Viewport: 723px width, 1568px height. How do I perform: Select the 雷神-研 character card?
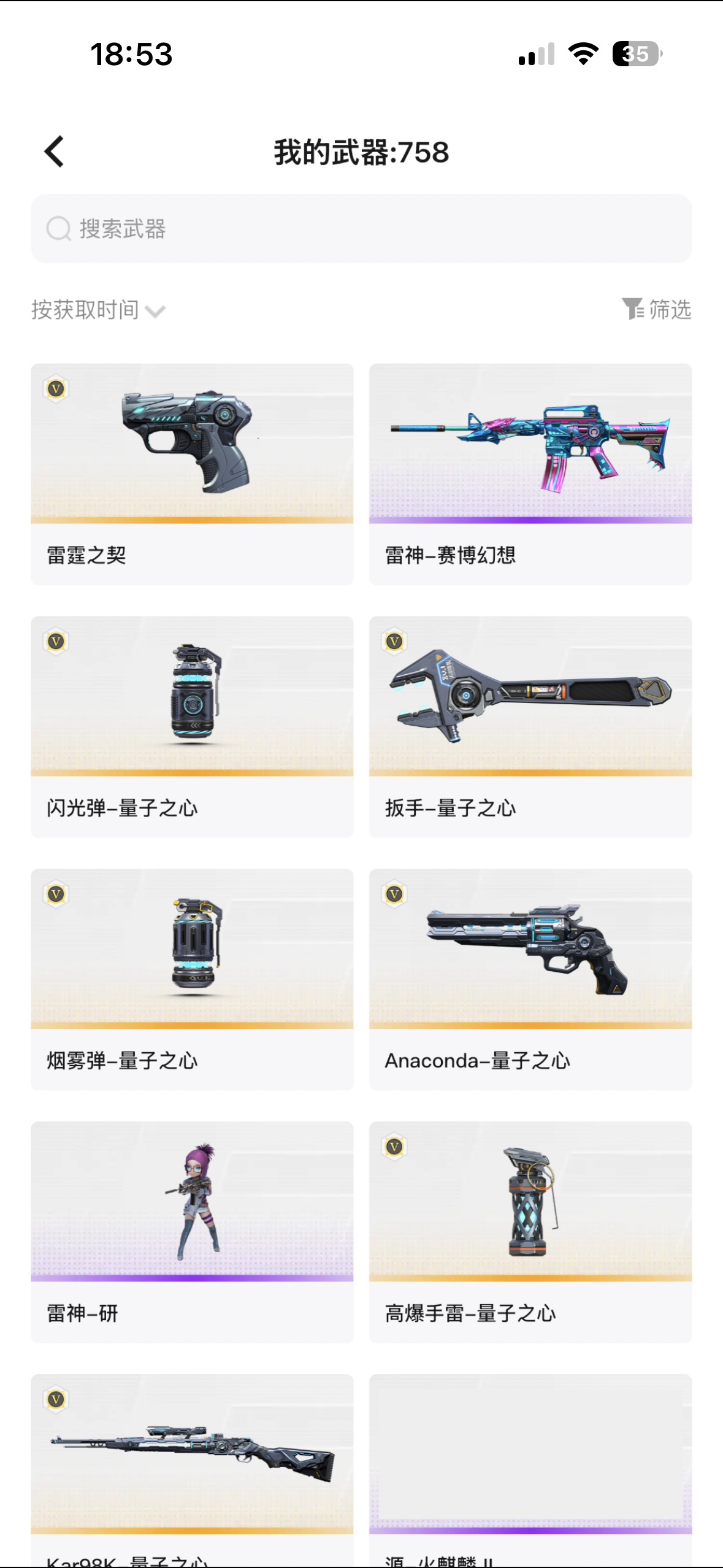[x=192, y=1231]
